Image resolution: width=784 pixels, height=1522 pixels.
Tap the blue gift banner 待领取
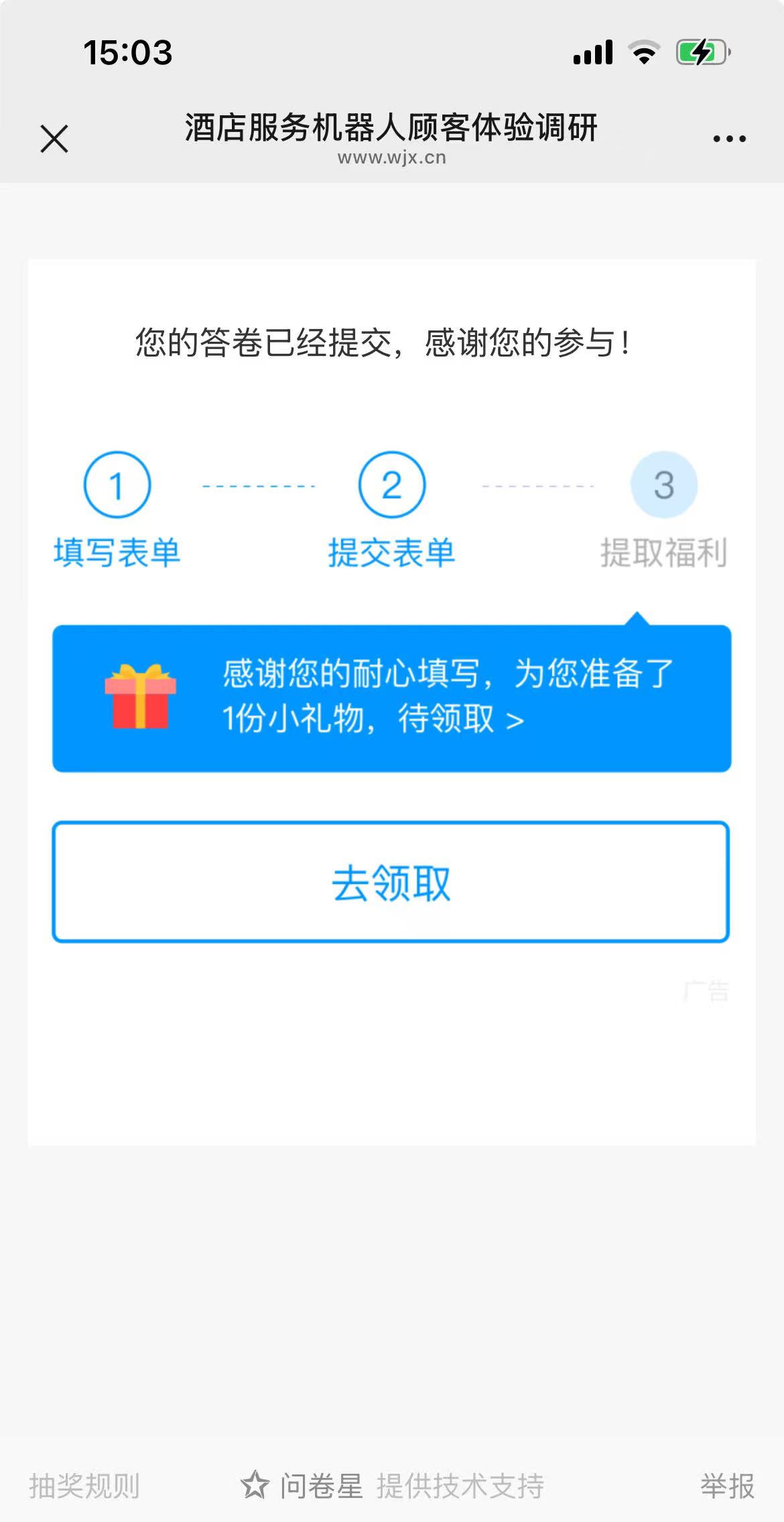click(x=391, y=698)
